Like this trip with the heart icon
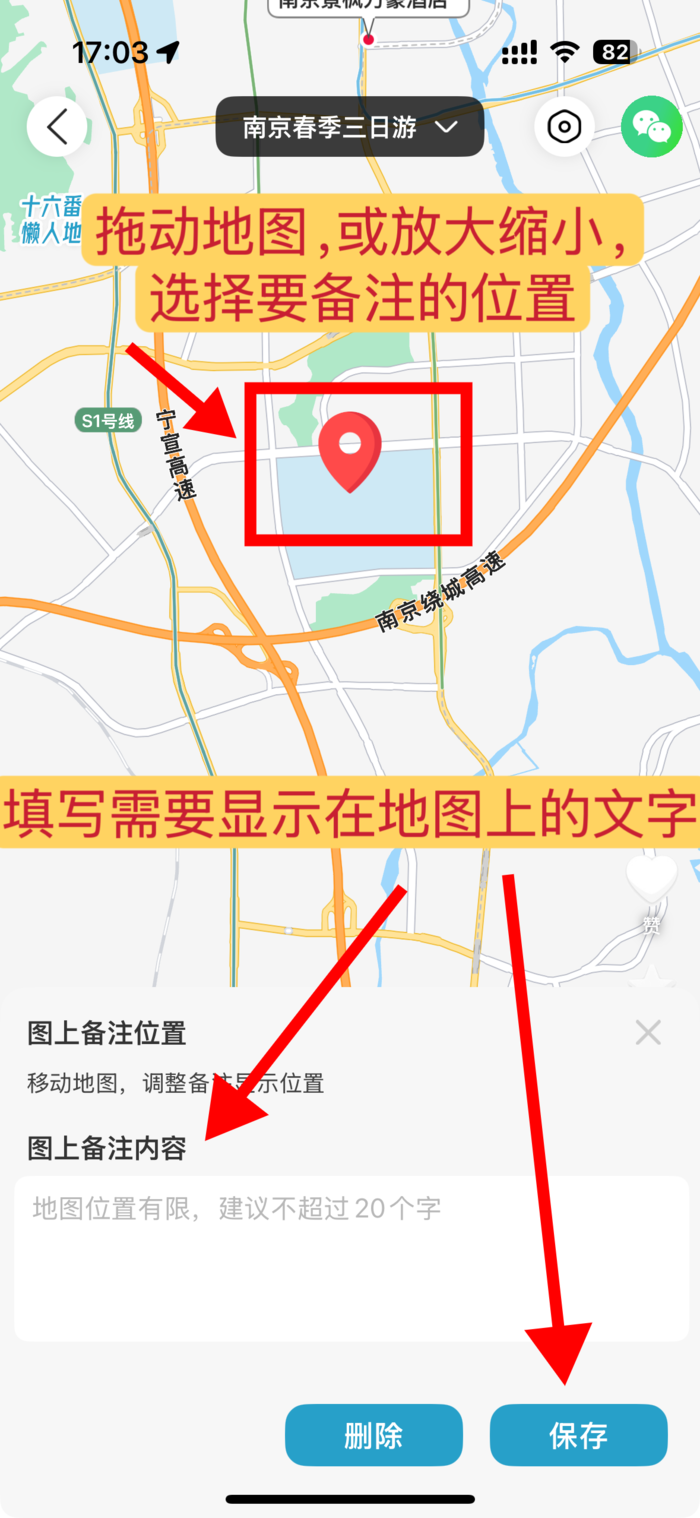The image size is (700, 1518). [651, 880]
